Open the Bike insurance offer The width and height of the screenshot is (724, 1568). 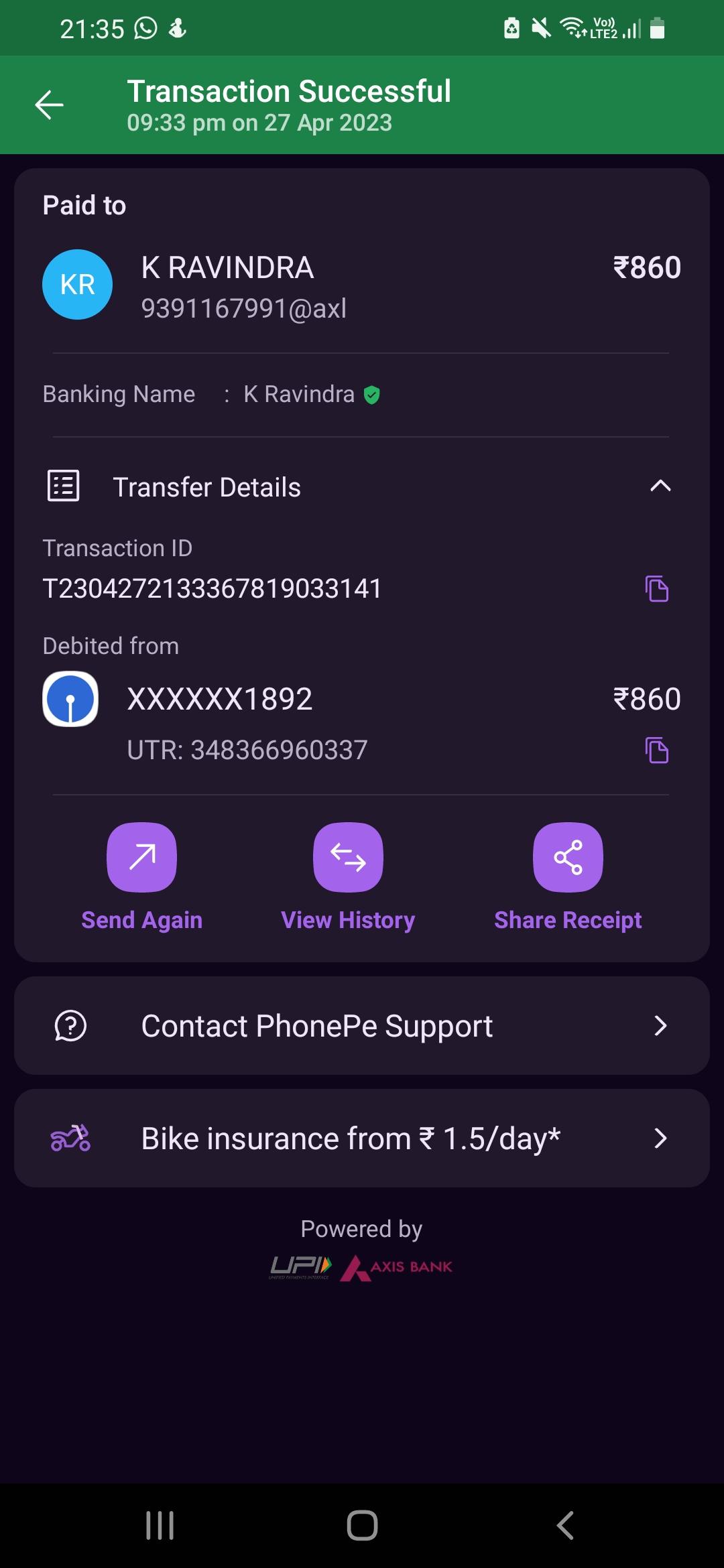click(x=362, y=1138)
